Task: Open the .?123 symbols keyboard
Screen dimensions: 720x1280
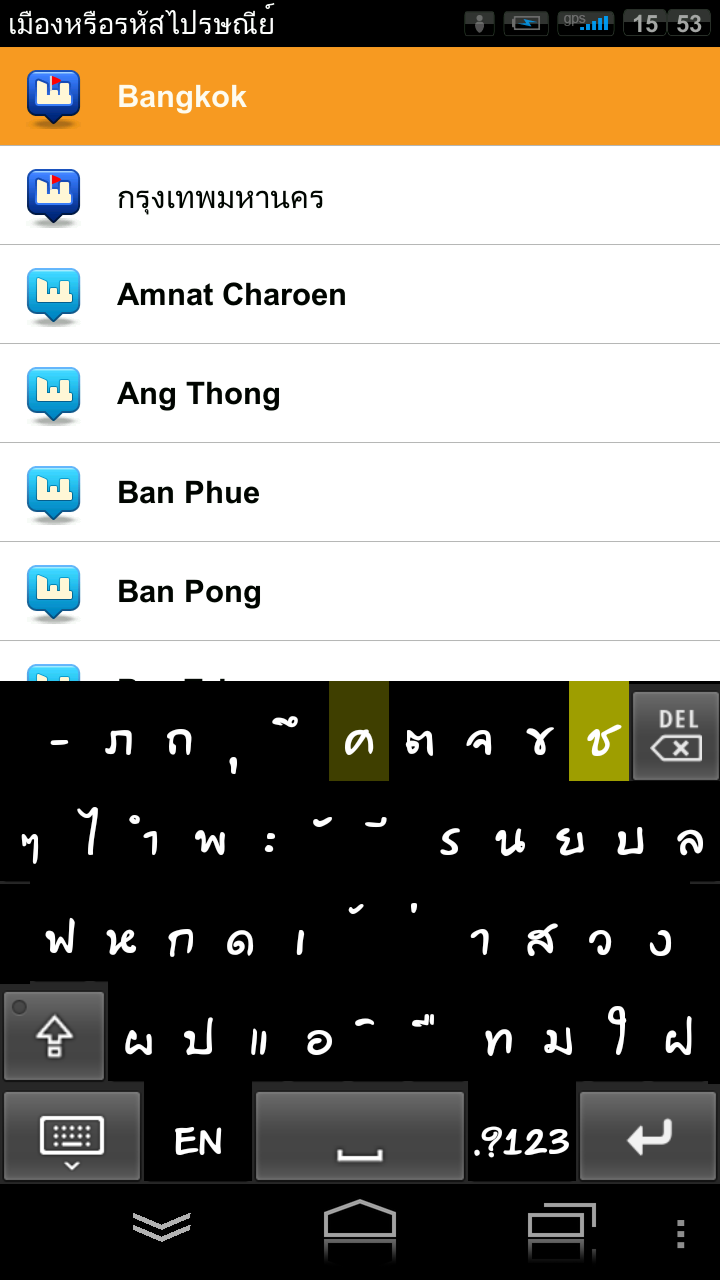Action: click(521, 1141)
